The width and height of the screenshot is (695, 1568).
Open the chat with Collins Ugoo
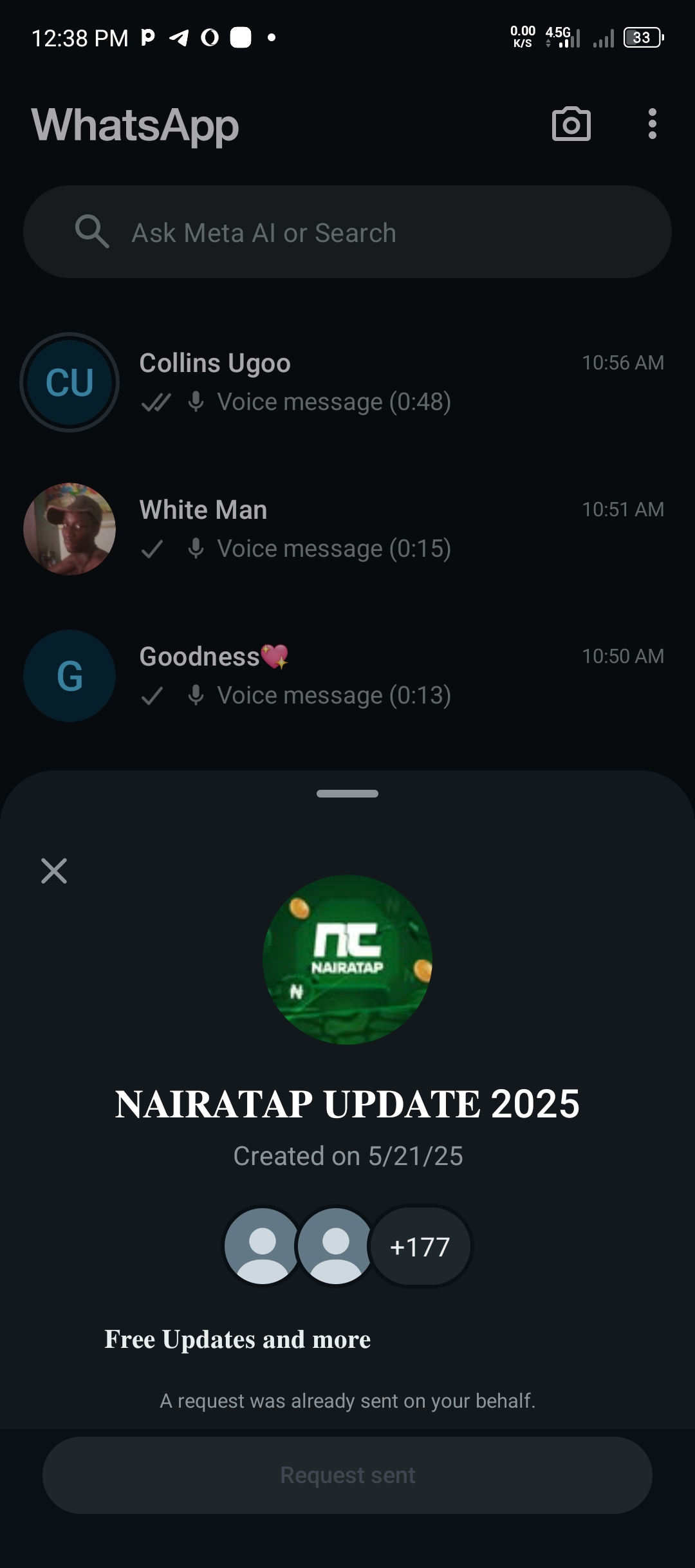(x=347, y=382)
